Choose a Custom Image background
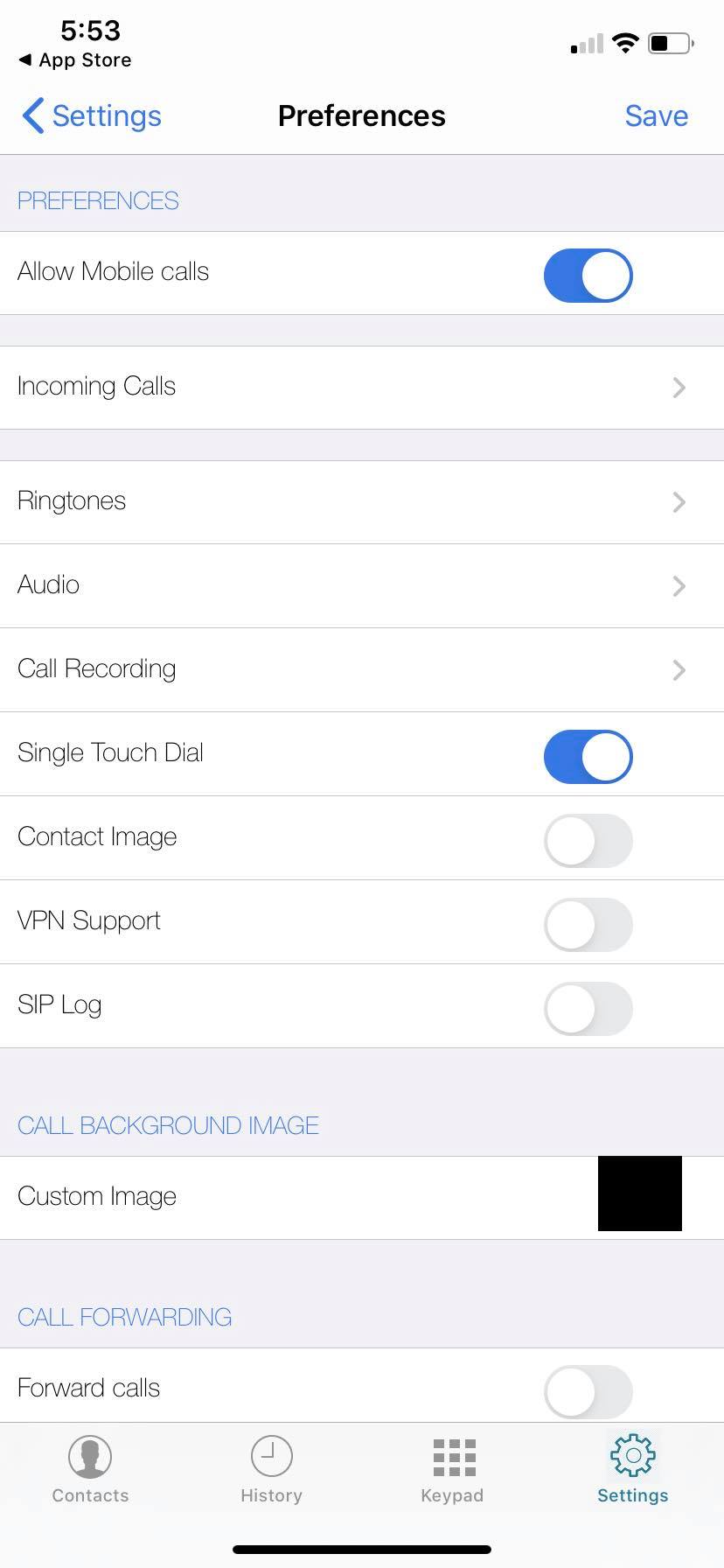 point(362,1197)
